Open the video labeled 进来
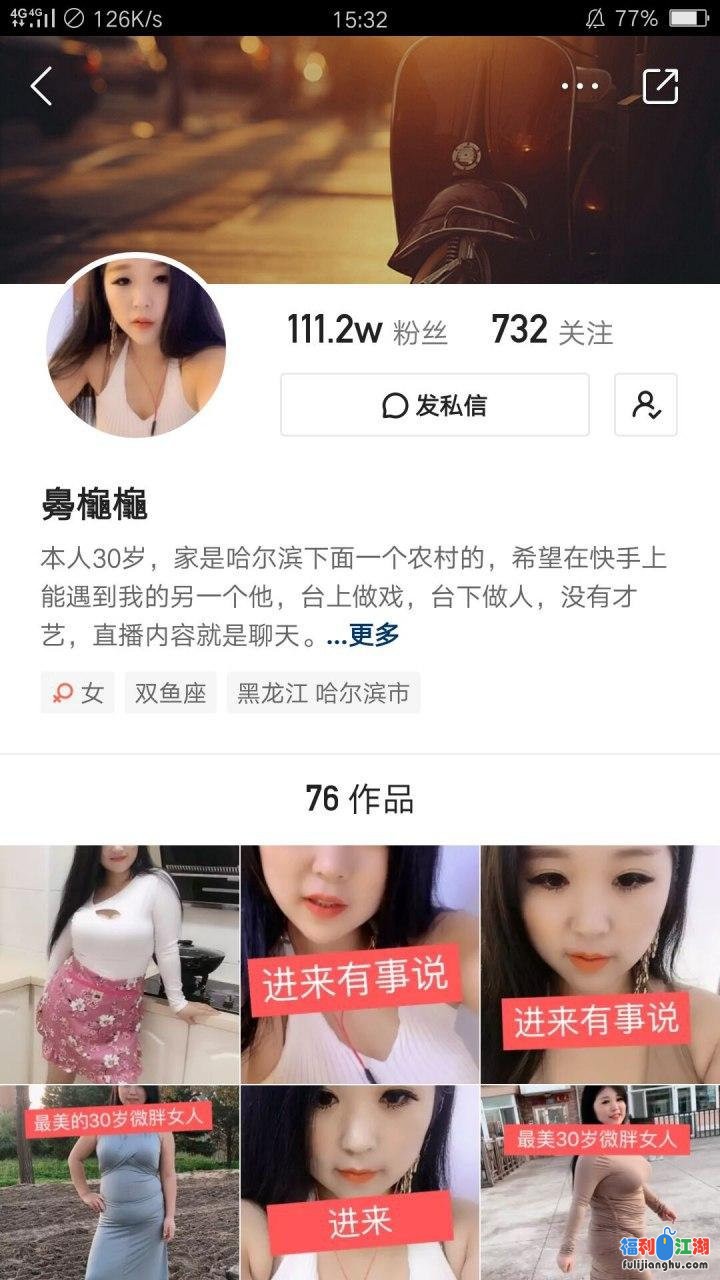 359,1182
